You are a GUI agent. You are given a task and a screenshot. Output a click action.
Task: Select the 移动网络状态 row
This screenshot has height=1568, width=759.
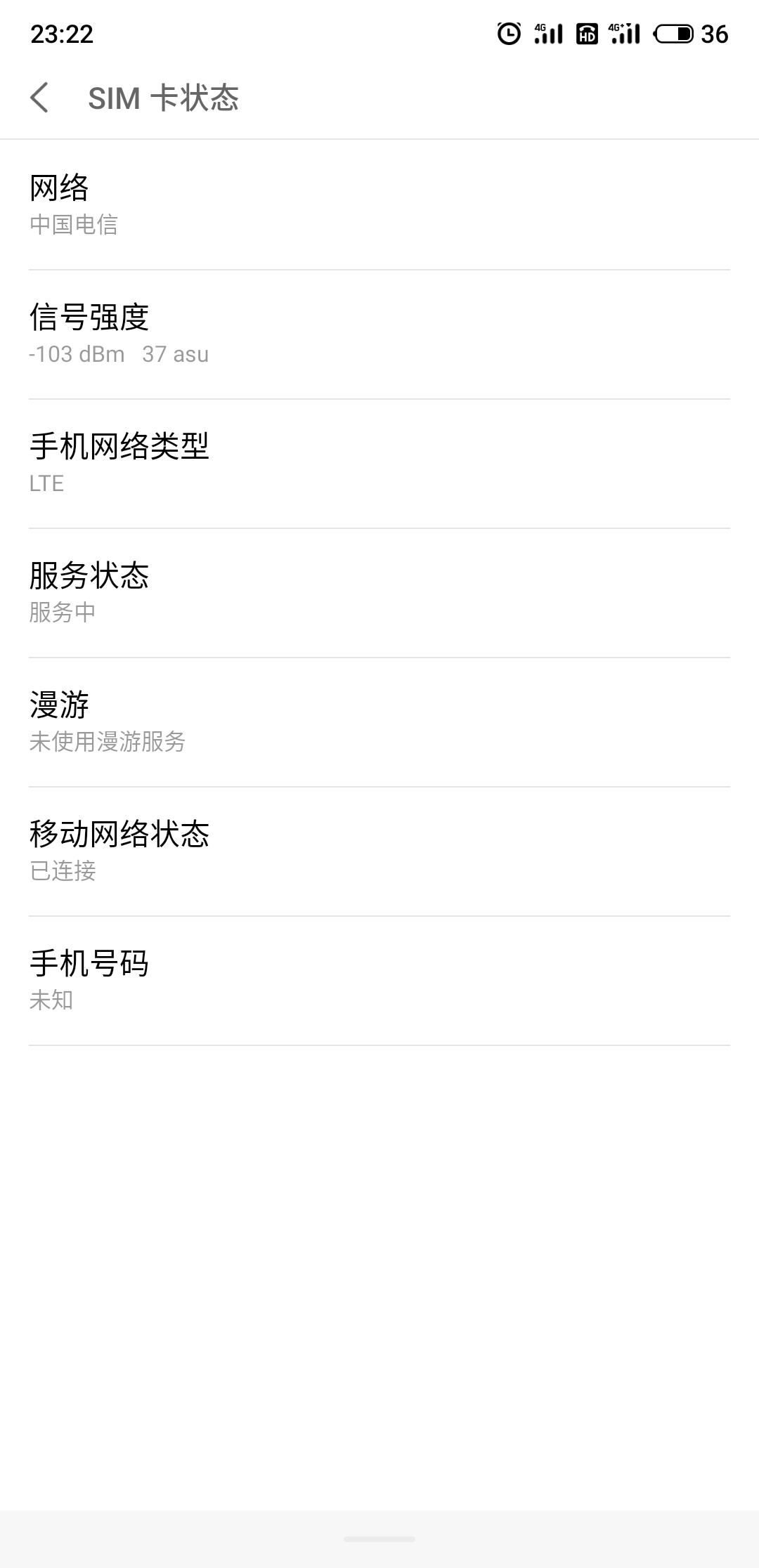379,851
